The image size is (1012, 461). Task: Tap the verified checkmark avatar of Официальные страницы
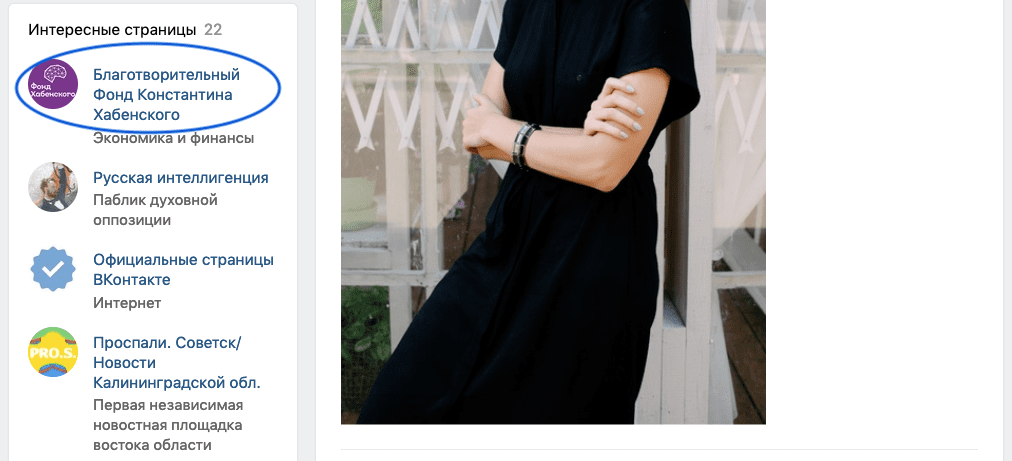[53, 269]
